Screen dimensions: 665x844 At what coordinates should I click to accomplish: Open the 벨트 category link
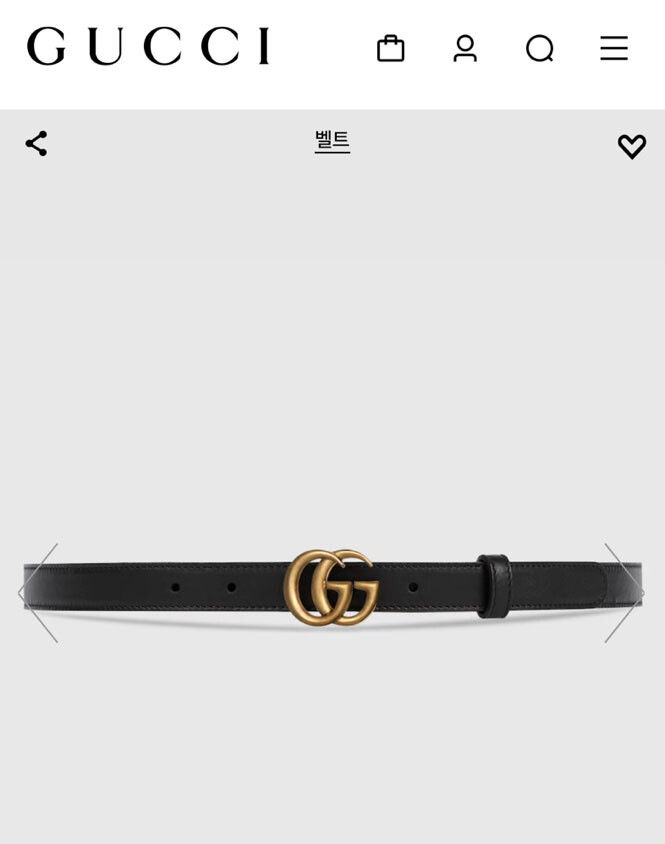tap(332, 141)
